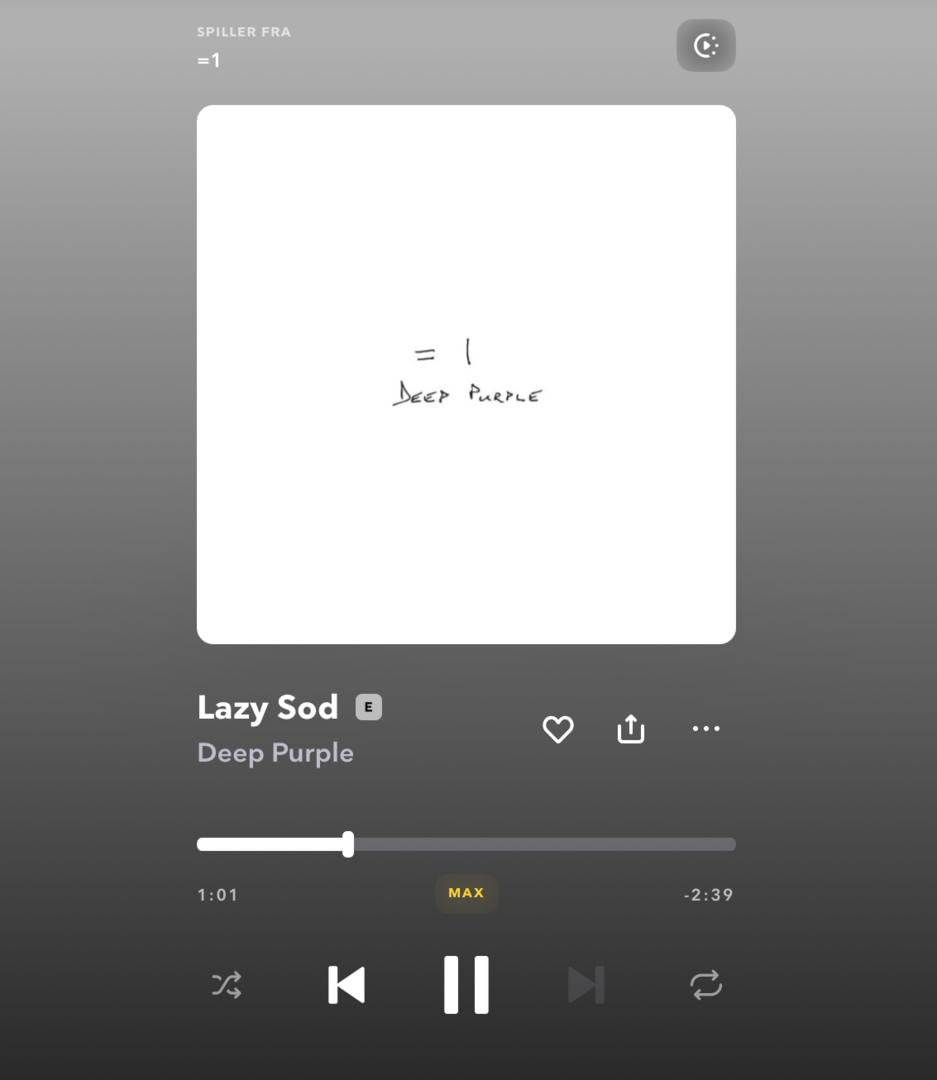Open the three-dot more options menu

(706, 729)
